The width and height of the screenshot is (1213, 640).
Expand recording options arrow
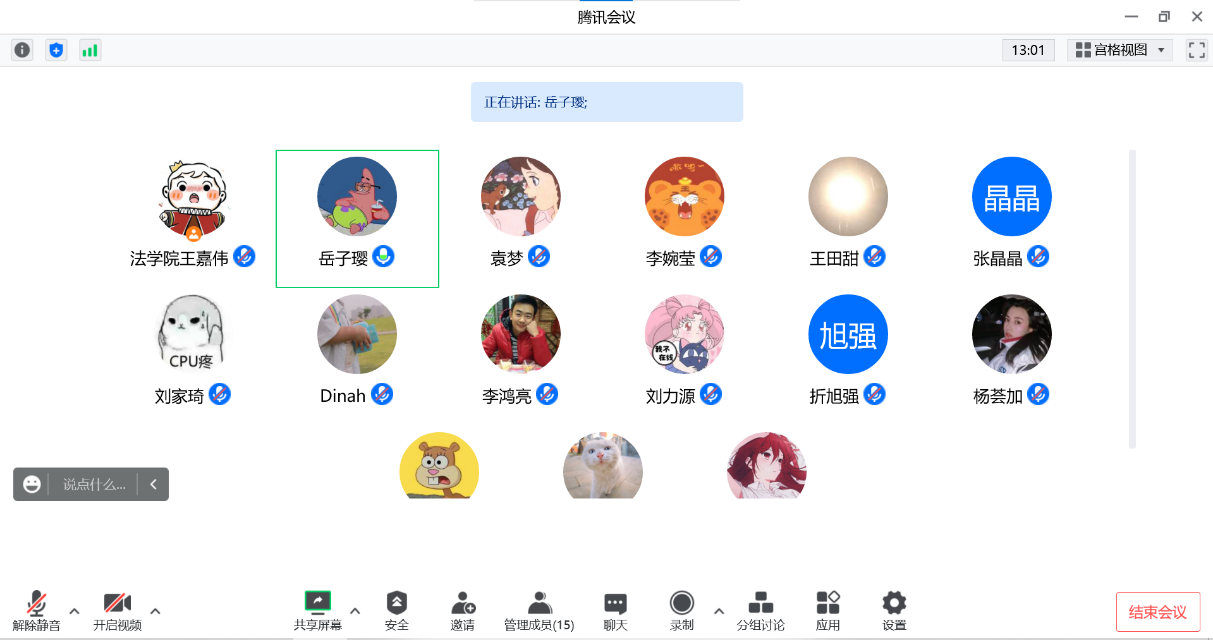click(x=718, y=611)
